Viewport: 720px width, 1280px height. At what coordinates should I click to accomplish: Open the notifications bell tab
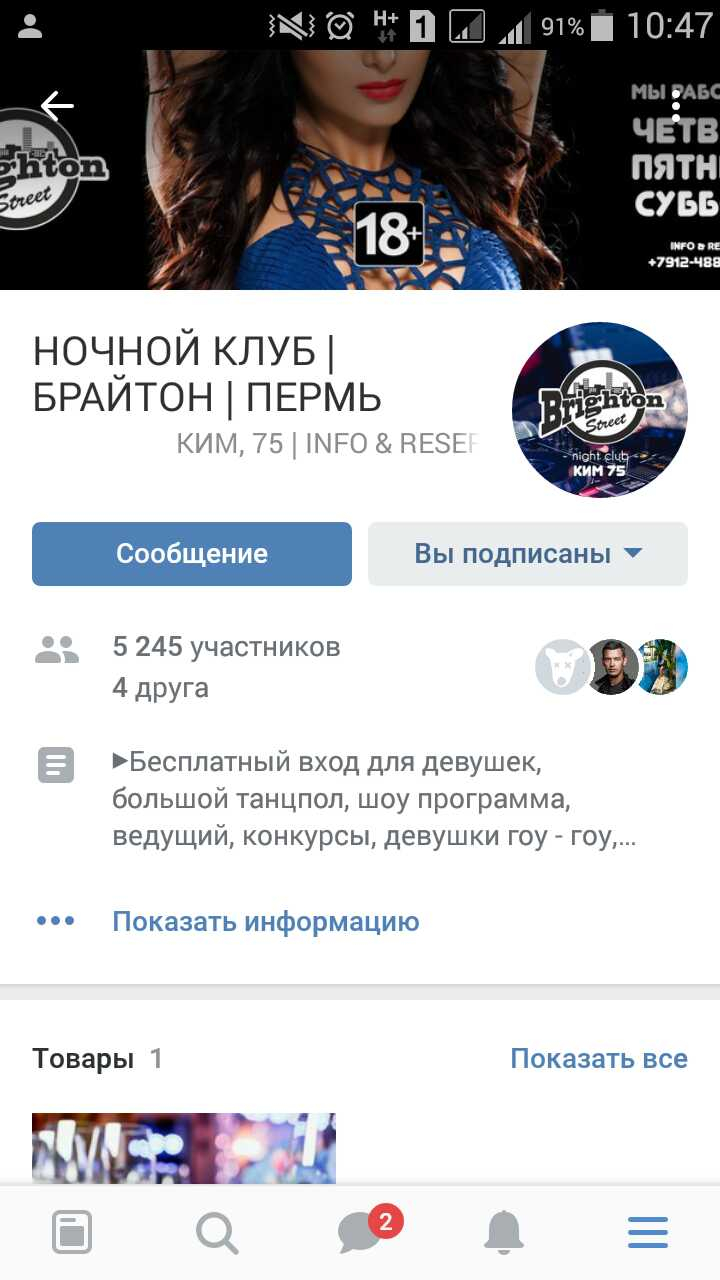[x=504, y=1232]
